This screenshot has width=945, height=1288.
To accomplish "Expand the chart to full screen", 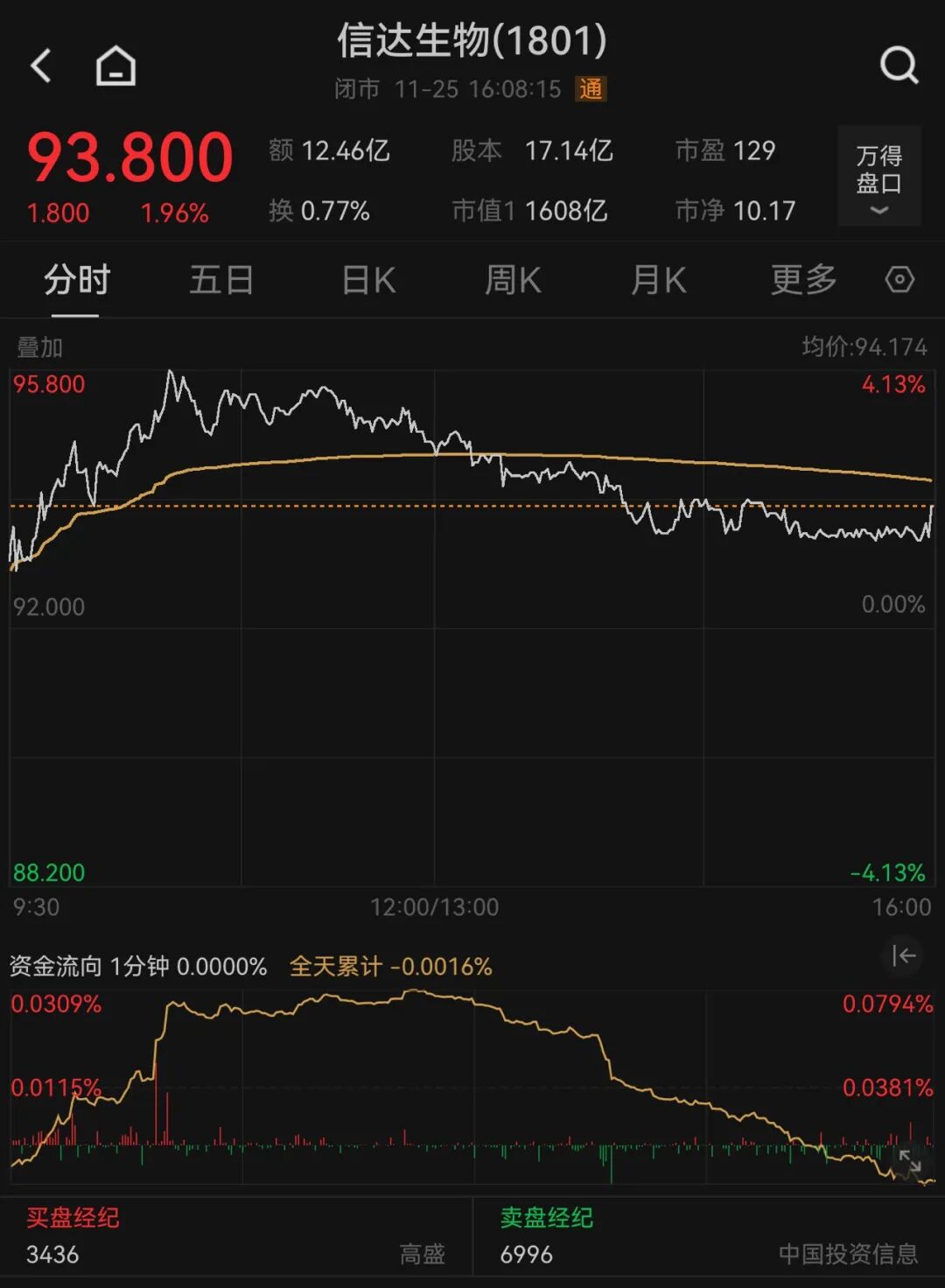I will point(910,1161).
